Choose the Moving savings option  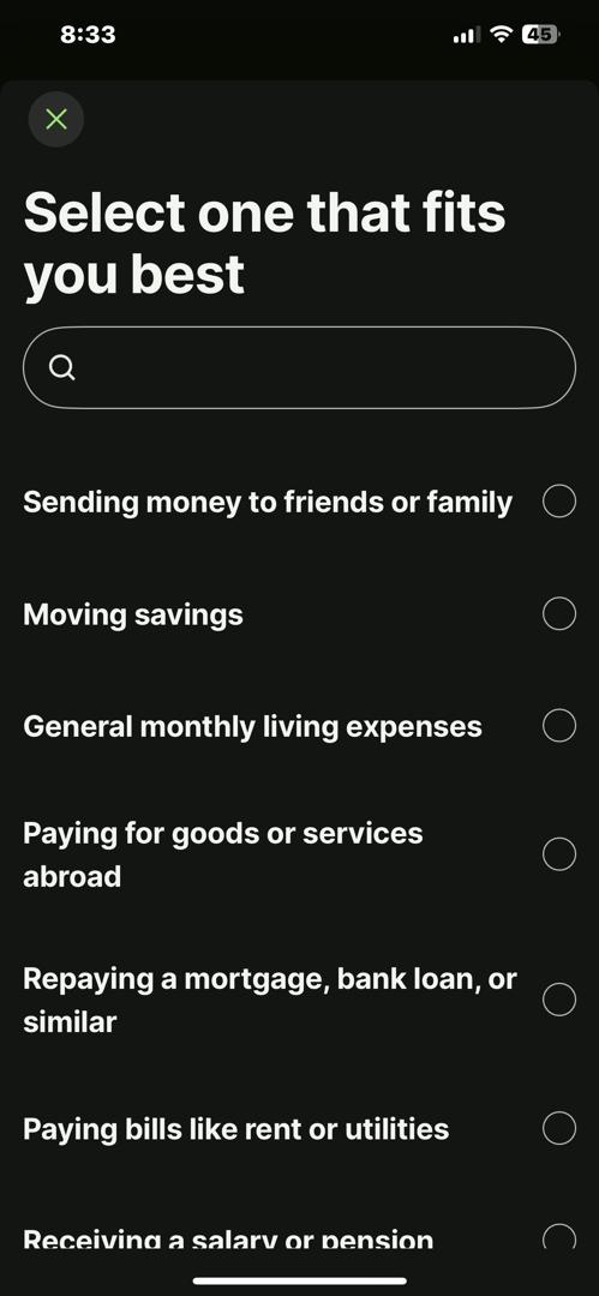tap(559, 614)
